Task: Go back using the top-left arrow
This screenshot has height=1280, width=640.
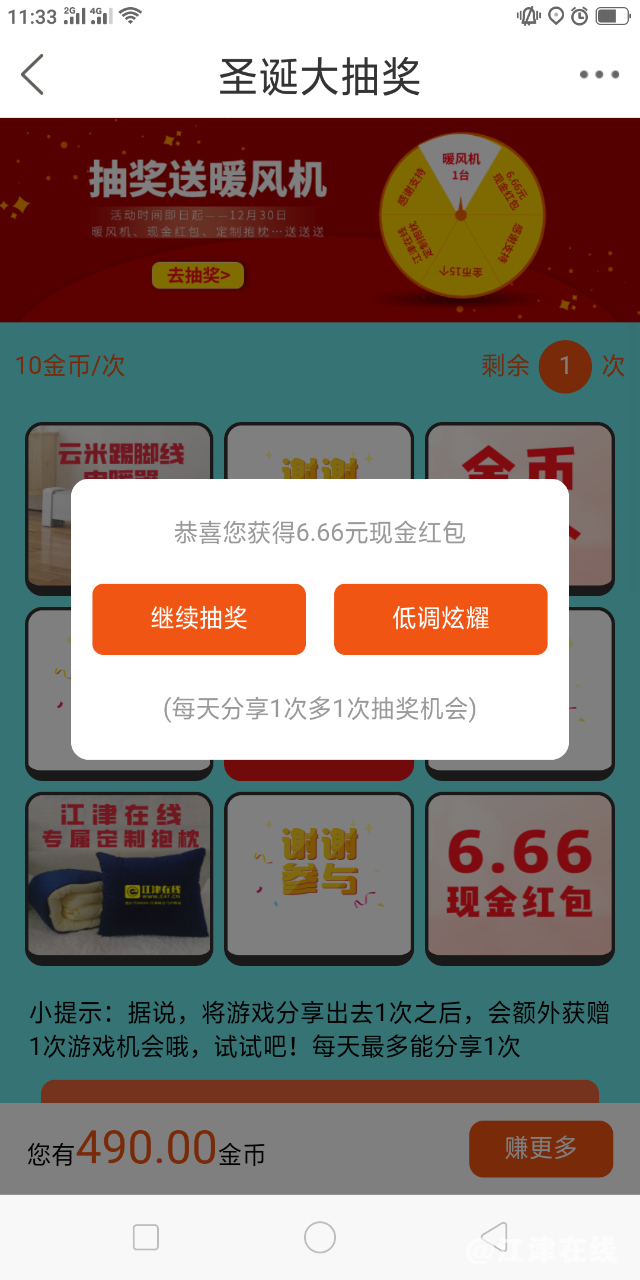Action: 33,75
